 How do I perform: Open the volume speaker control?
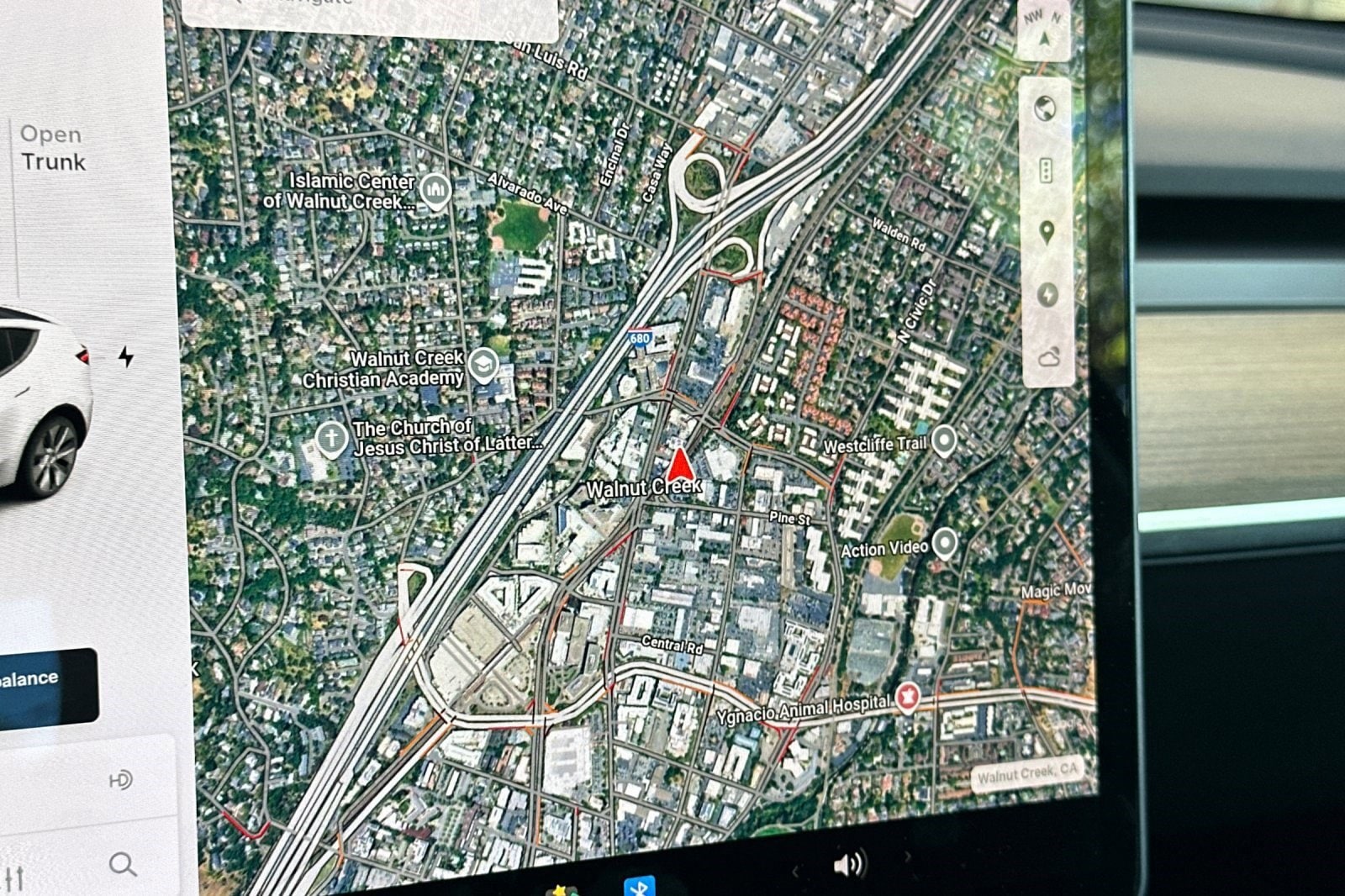pyautogui.click(x=848, y=864)
